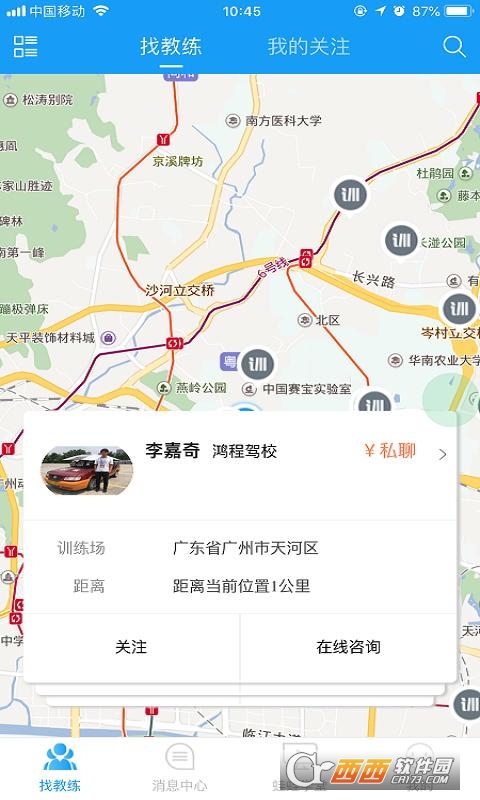Tap the training marker near 长兴路
The width and height of the screenshot is (480, 800).
401,240
